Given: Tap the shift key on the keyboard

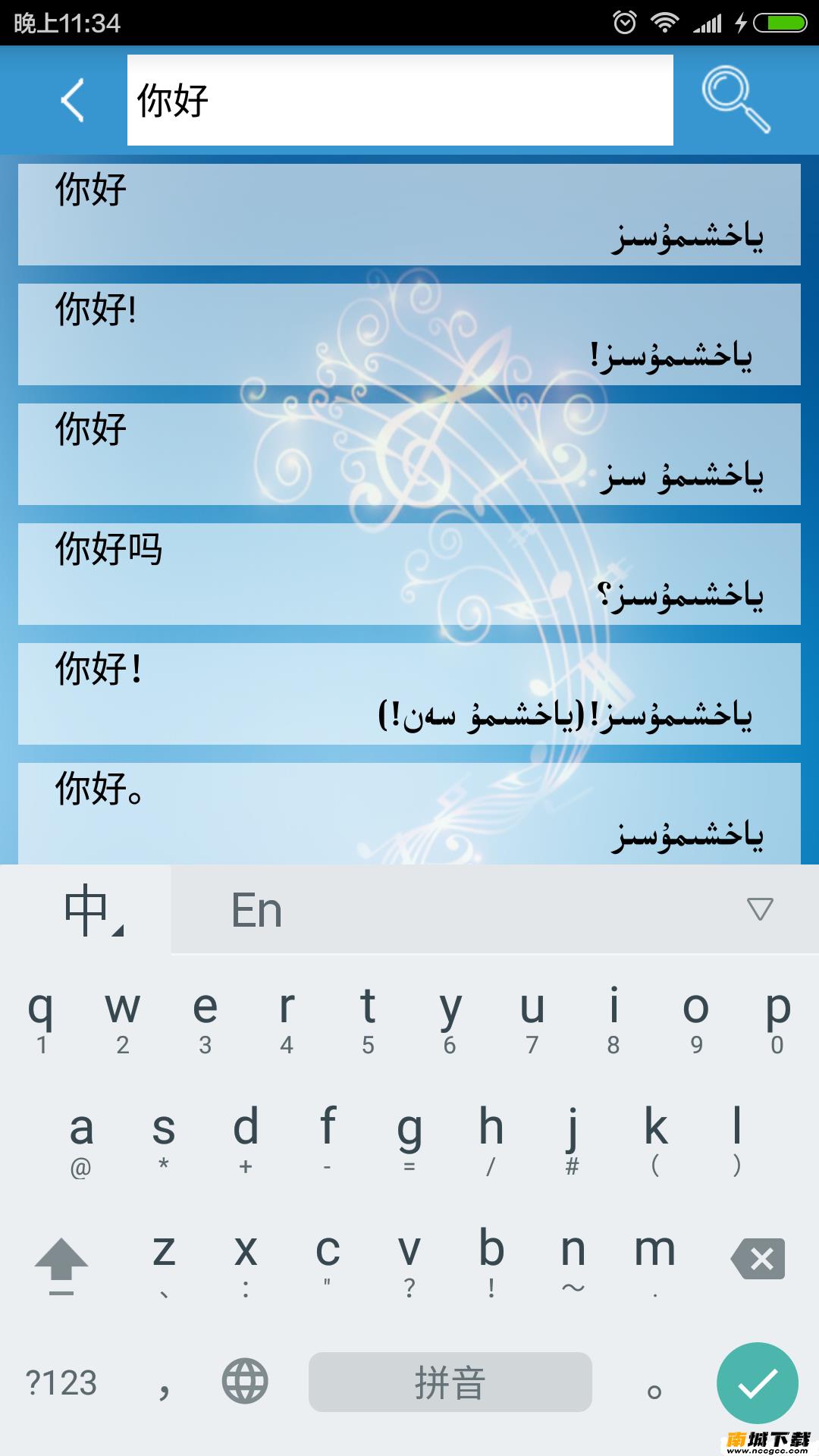Looking at the screenshot, I should click(61, 1264).
